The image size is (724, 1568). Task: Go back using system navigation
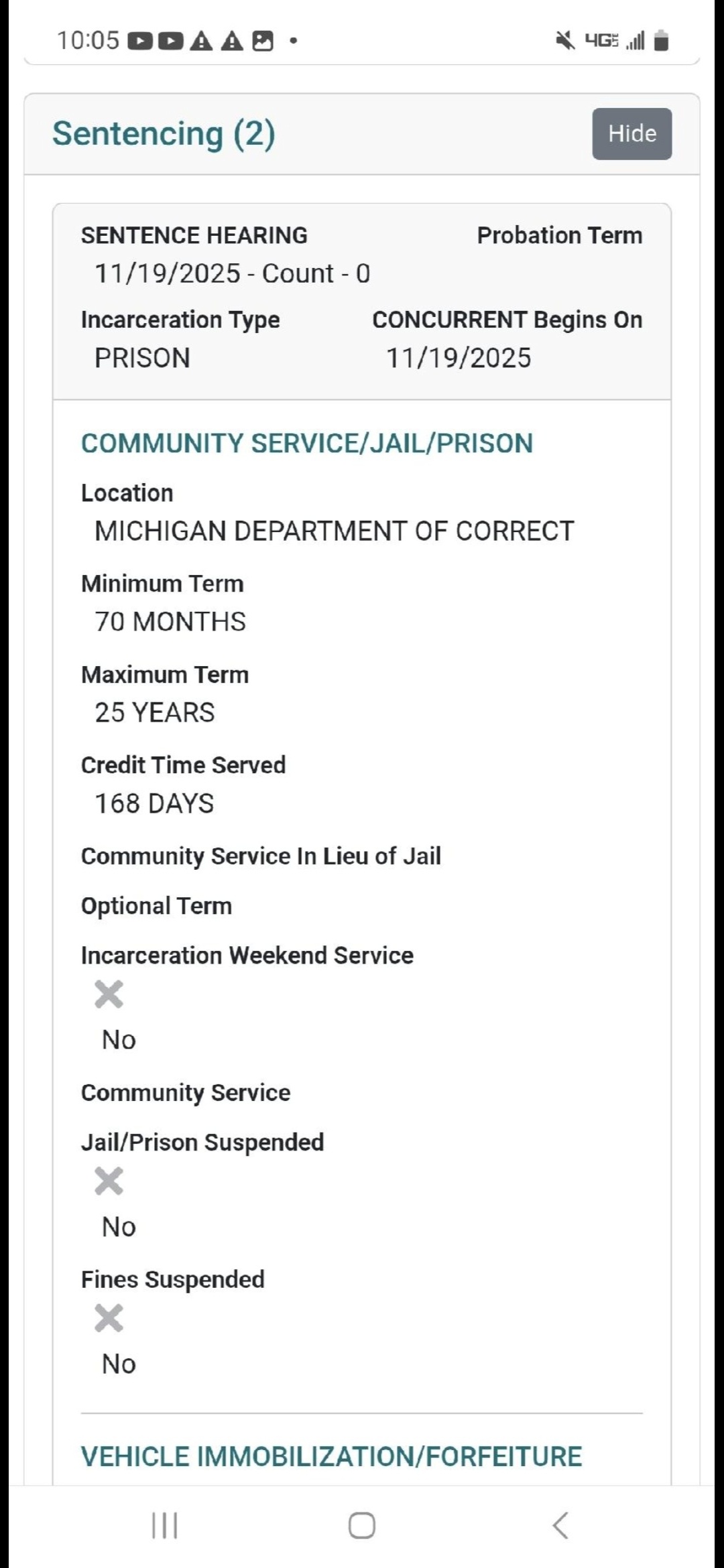[560, 1526]
